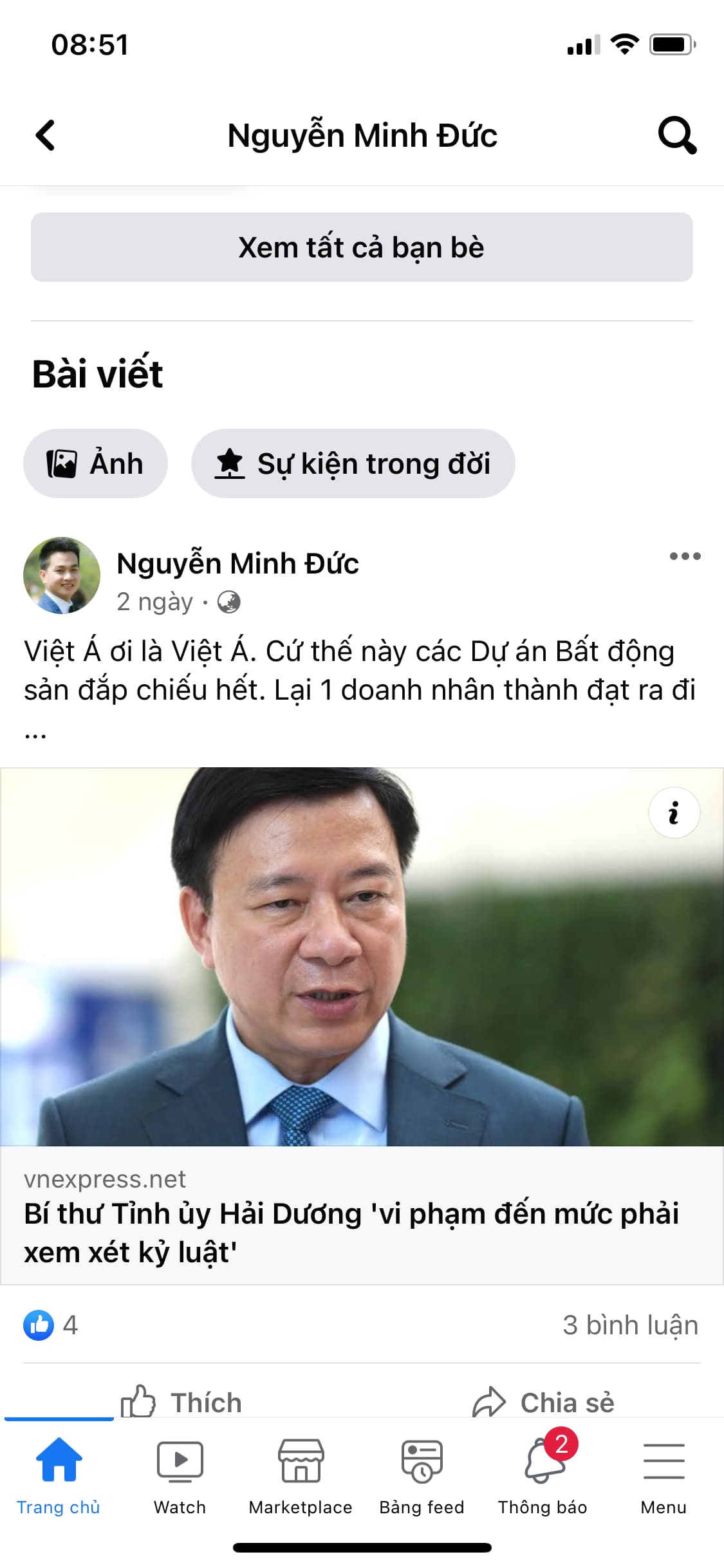Switch to the Watch tab
This screenshot has height=1568, width=724.
[180, 1474]
